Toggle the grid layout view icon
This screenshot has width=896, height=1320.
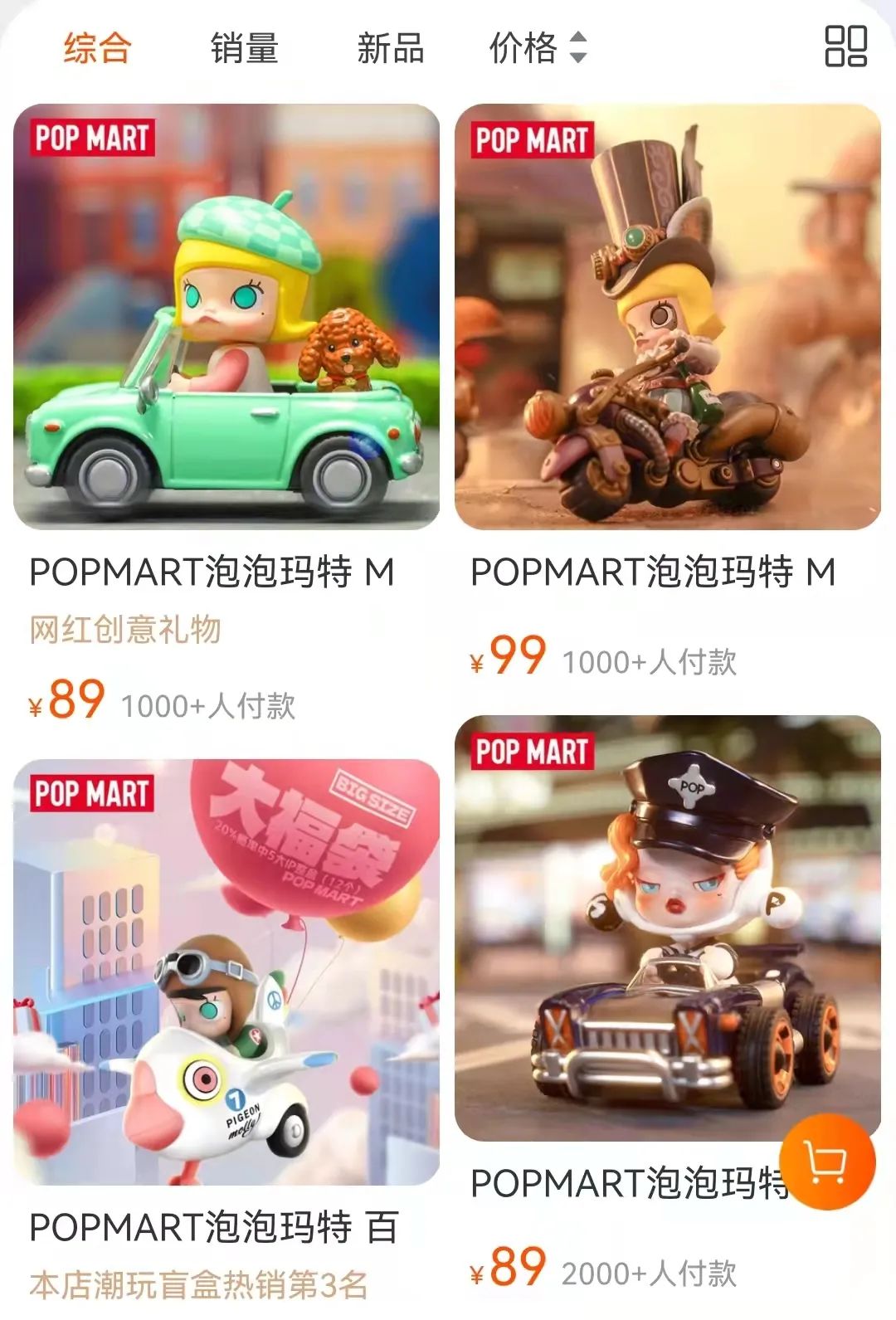coord(845,46)
